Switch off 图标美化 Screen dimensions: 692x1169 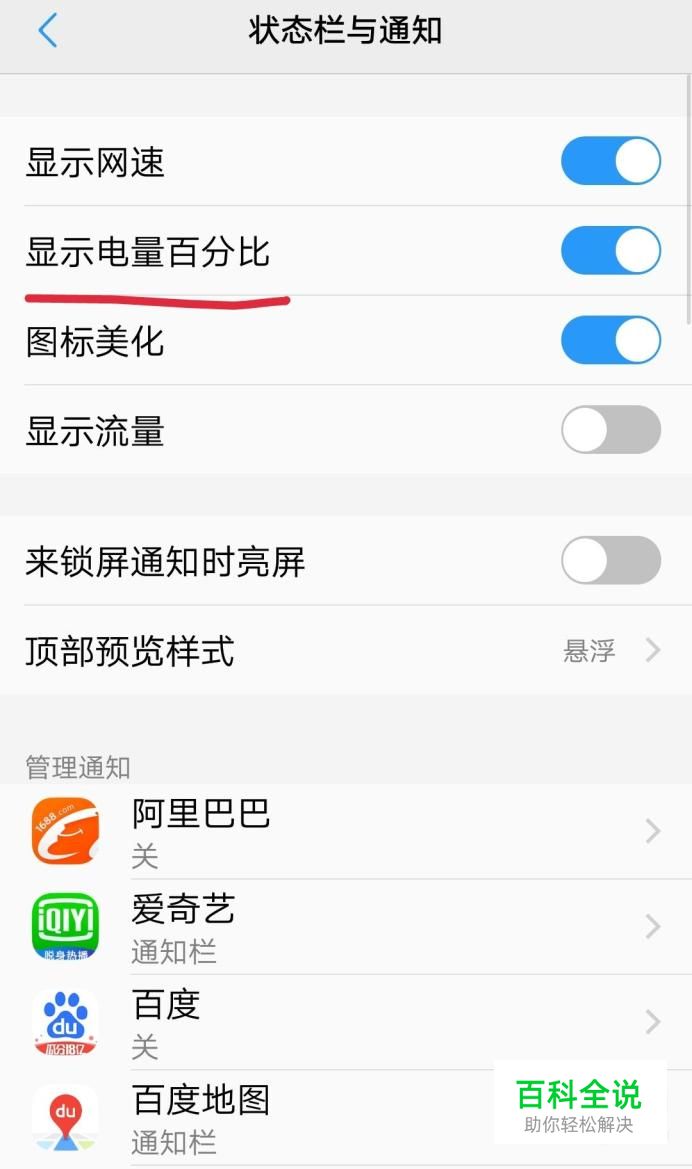tap(610, 340)
